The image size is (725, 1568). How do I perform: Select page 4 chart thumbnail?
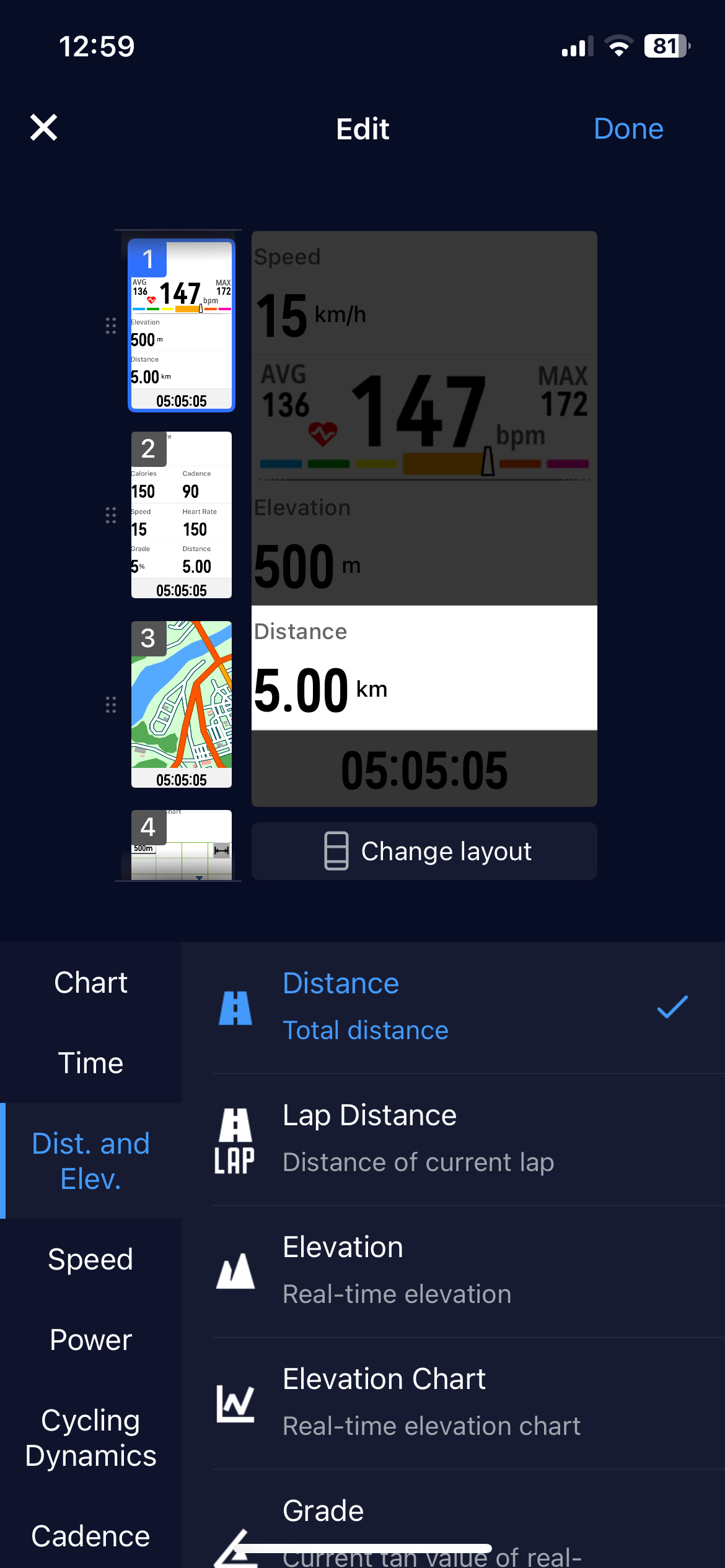click(181, 845)
